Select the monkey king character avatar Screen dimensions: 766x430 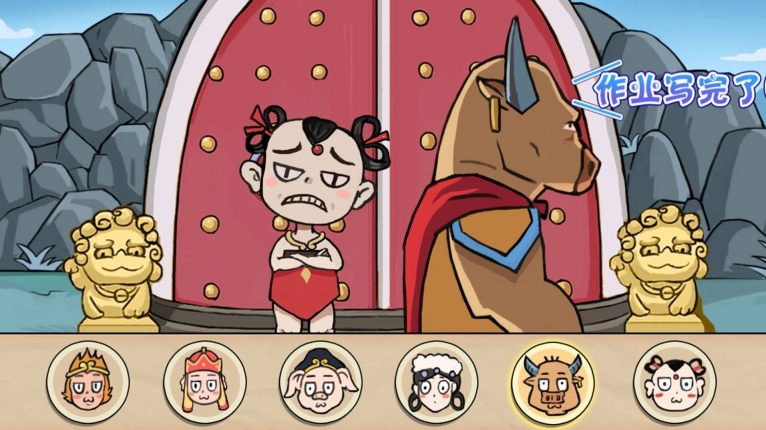tap(88, 382)
